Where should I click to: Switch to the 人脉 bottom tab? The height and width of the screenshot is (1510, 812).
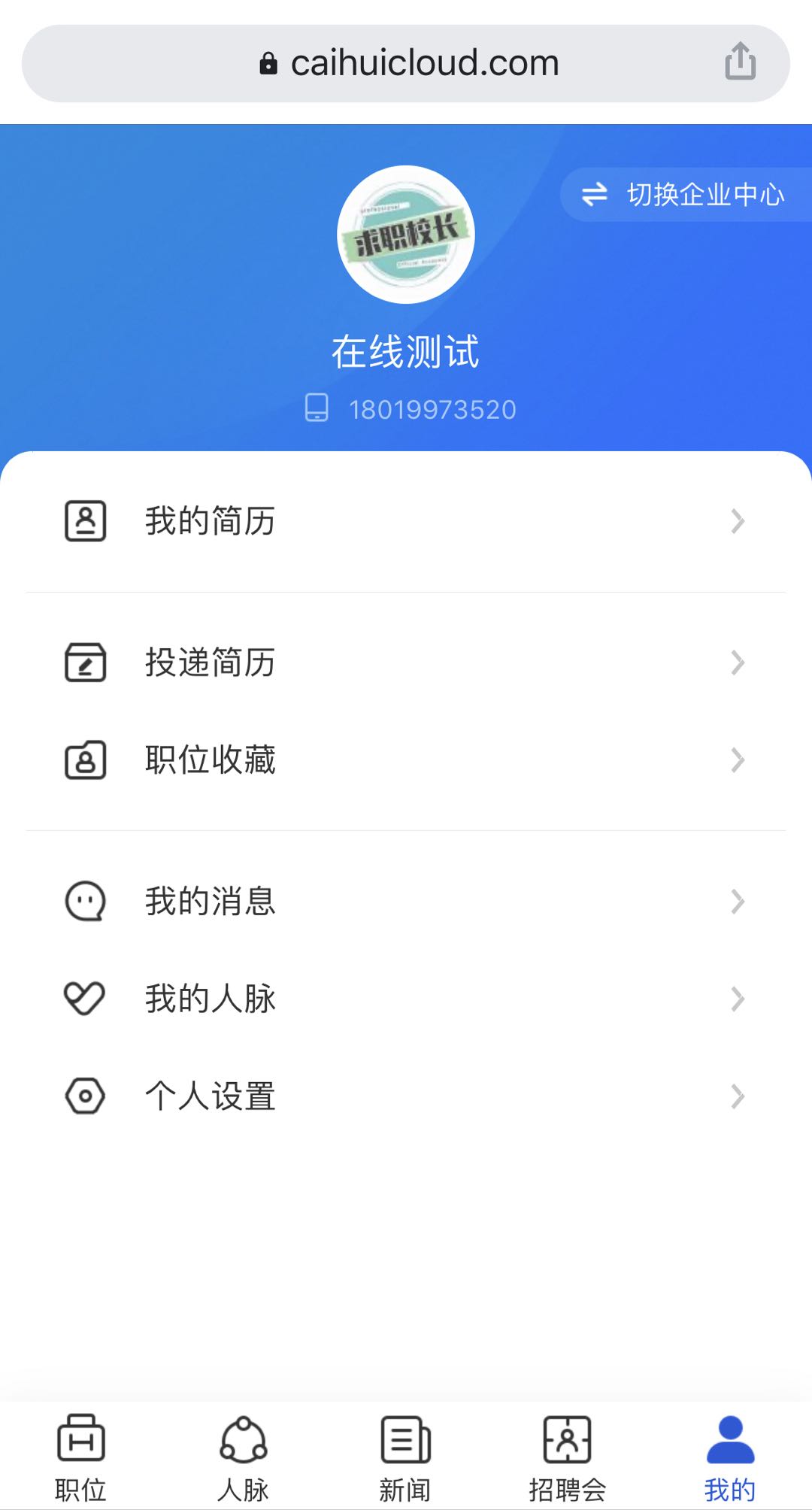point(243,1457)
